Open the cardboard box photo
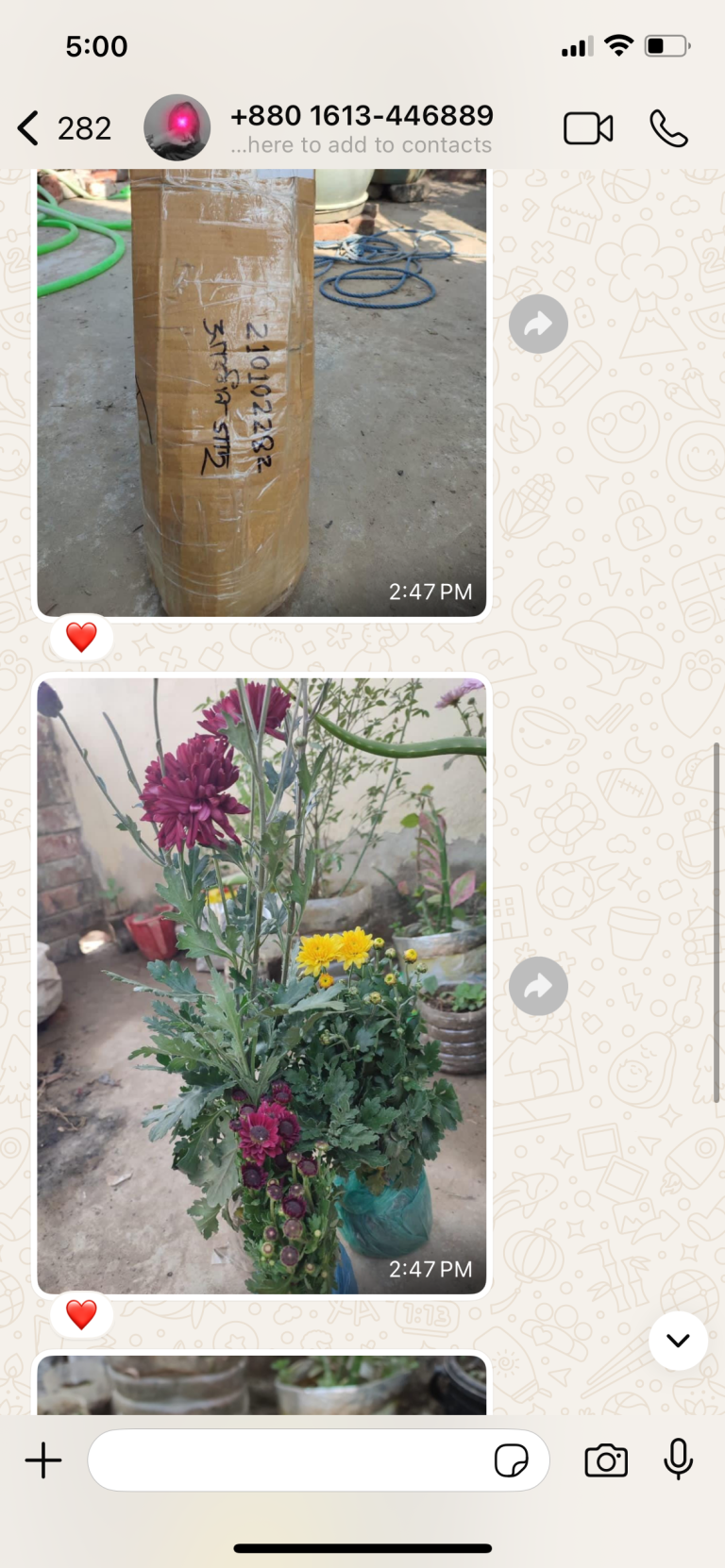Screen dimensions: 725x1568 [261, 392]
